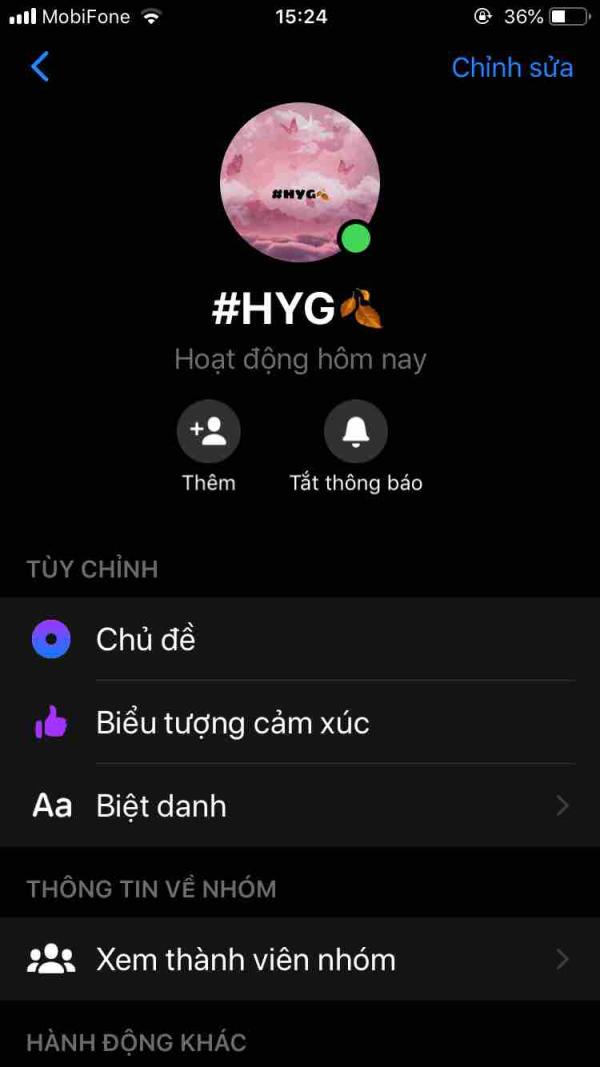Open Chỉnh sửa to edit the group

click(512, 67)
